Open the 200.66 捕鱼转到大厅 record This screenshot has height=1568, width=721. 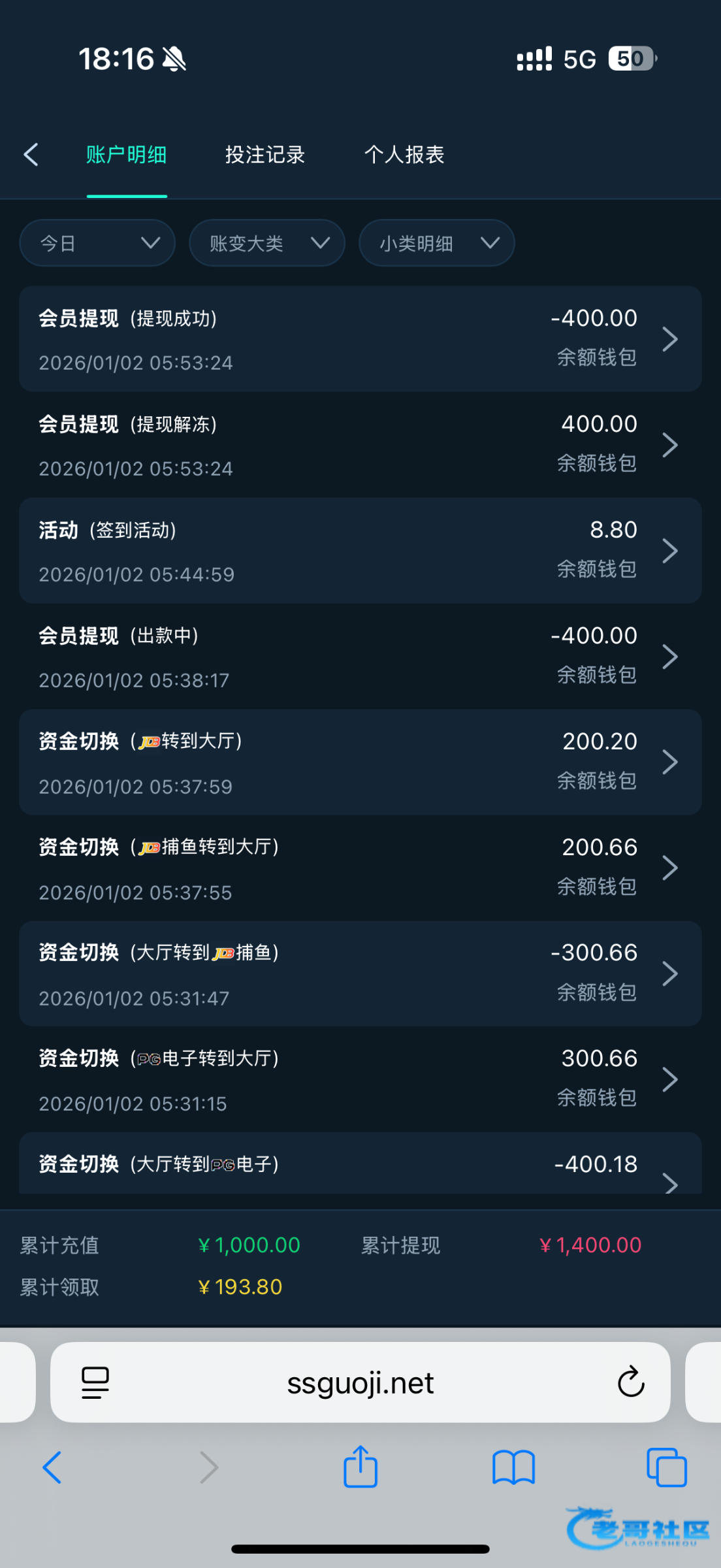[360, 868]
